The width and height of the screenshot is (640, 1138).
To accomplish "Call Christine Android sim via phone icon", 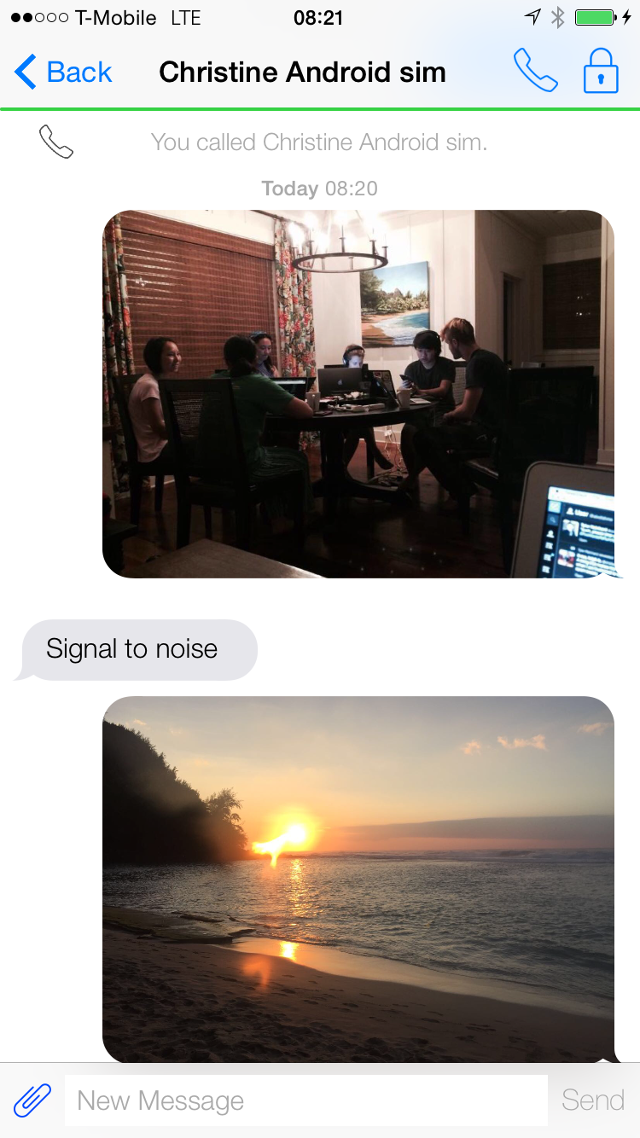I will 535,71.
